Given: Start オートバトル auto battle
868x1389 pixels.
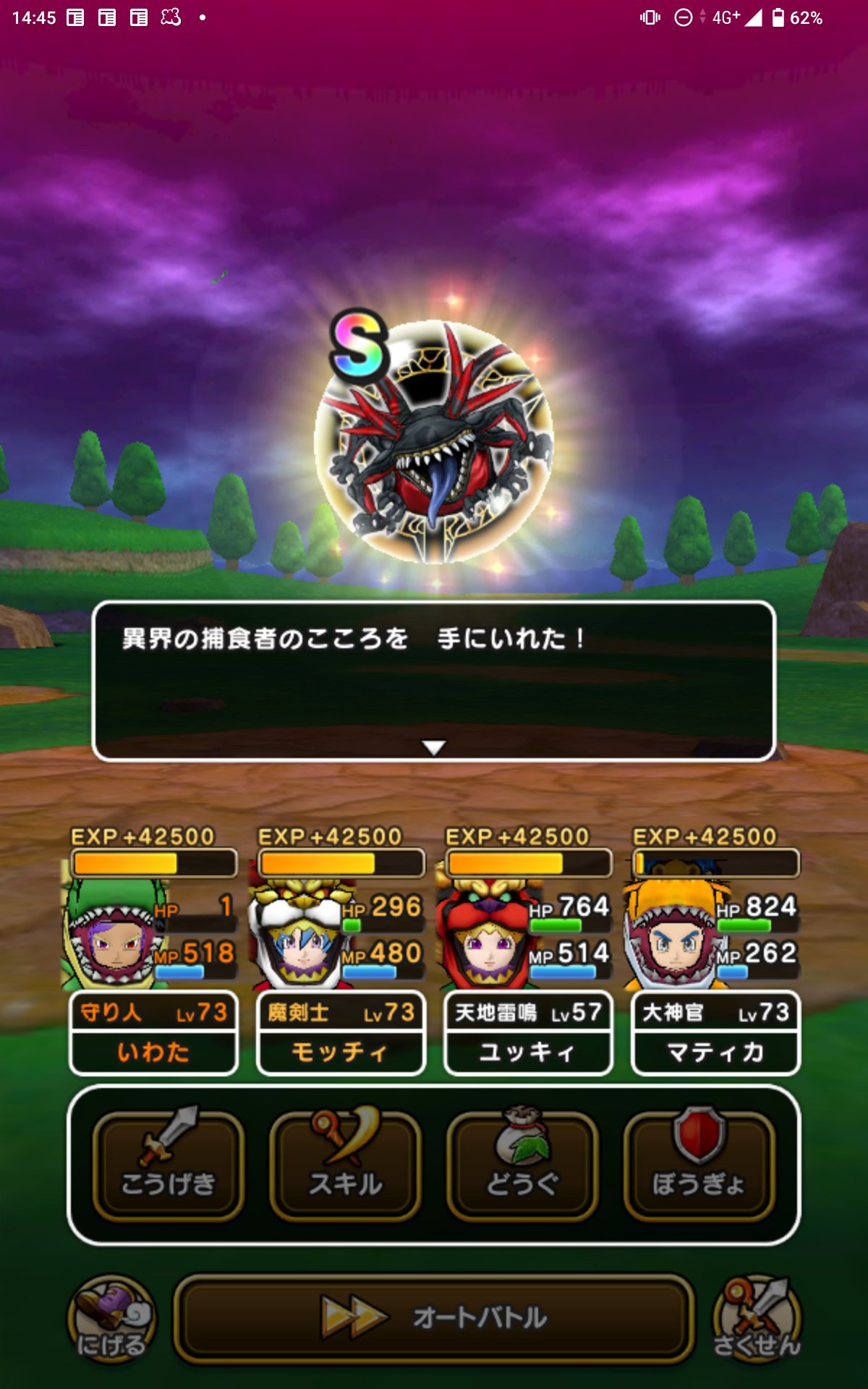Looking at the screenshot, I should coord(434,1318).
